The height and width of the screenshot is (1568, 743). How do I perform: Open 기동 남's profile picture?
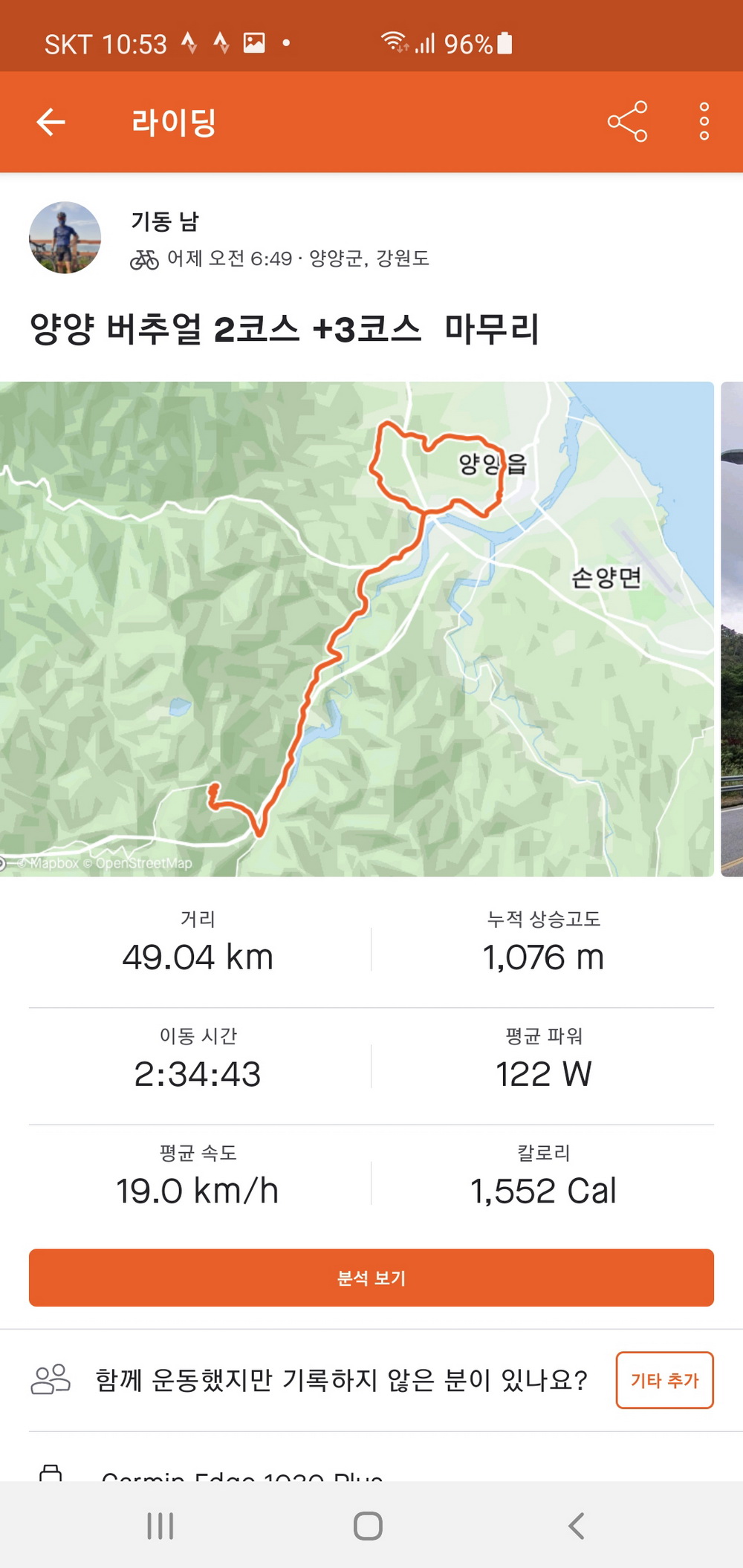tap(65, 238)
